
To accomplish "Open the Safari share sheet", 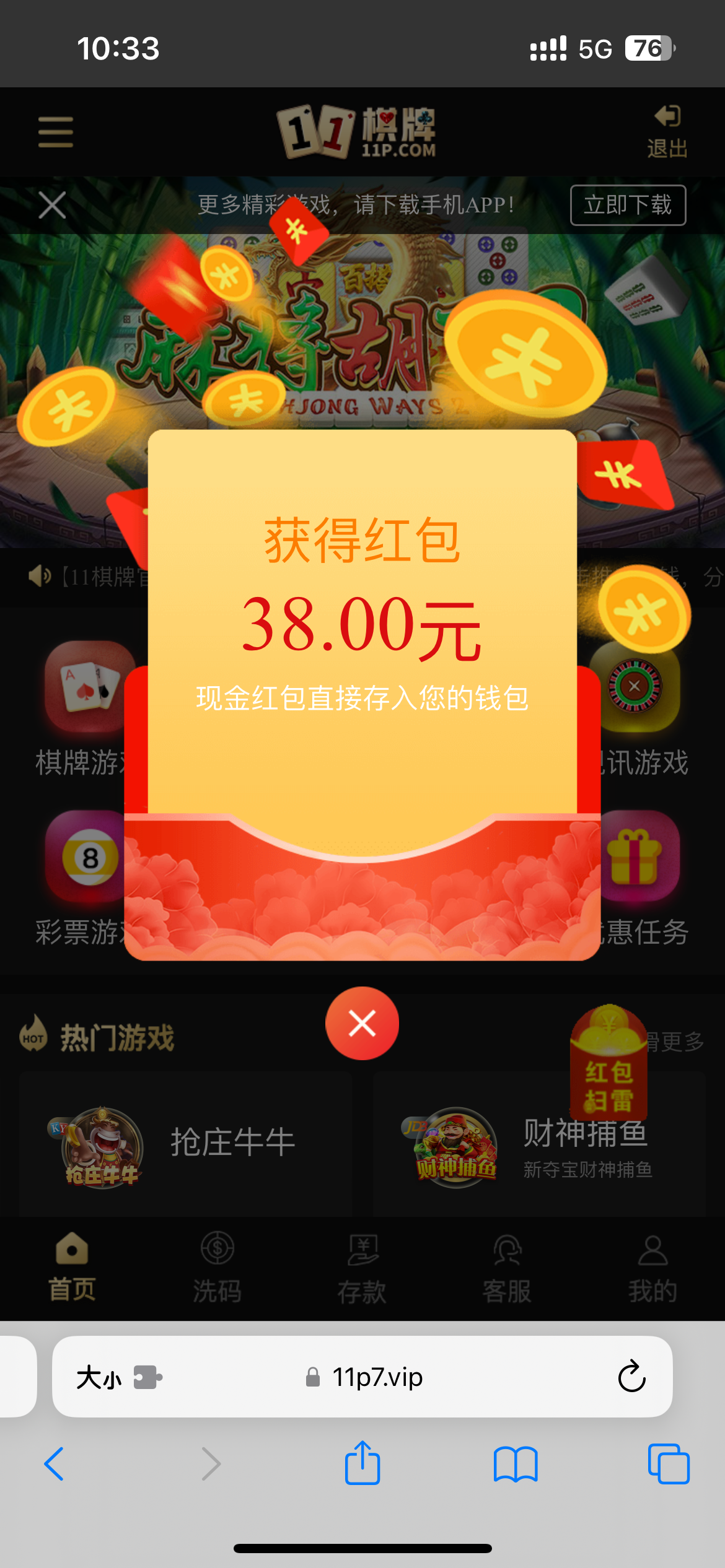I will [362, 1464].
